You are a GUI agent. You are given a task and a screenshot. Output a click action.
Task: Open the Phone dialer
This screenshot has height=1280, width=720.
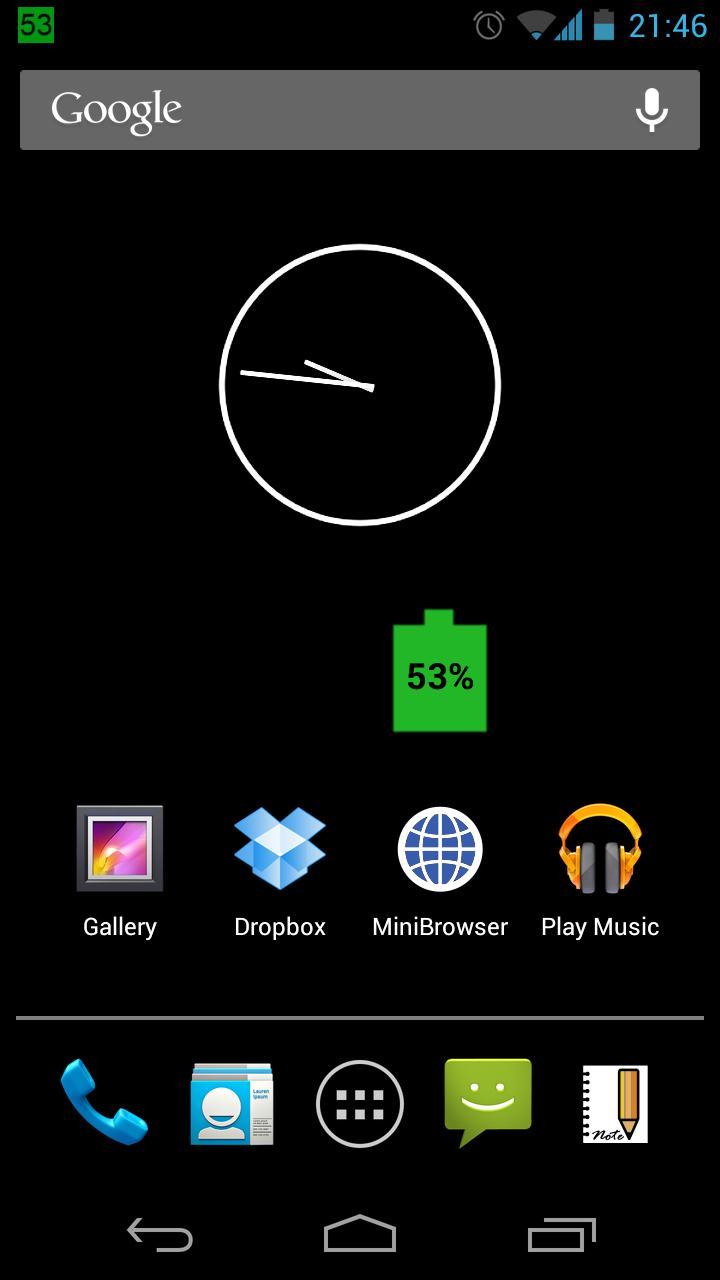coord(103,1103)
